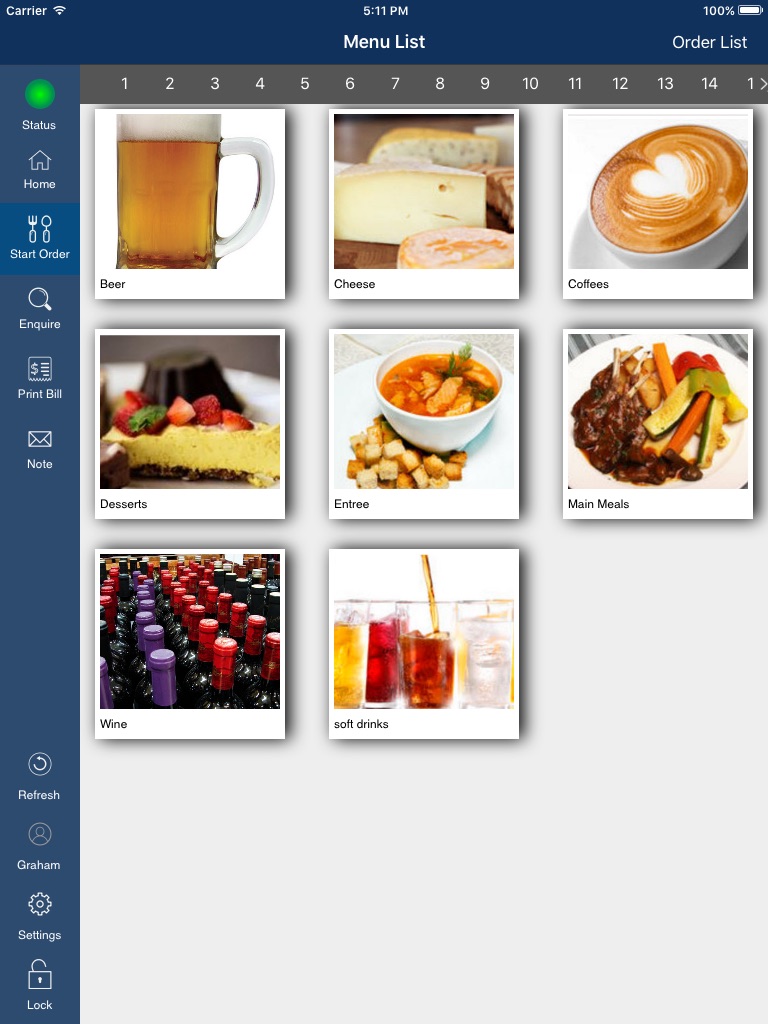Select the Coffees menu tile
This screenshot has width=768, height=1024.
coord(658,204)
